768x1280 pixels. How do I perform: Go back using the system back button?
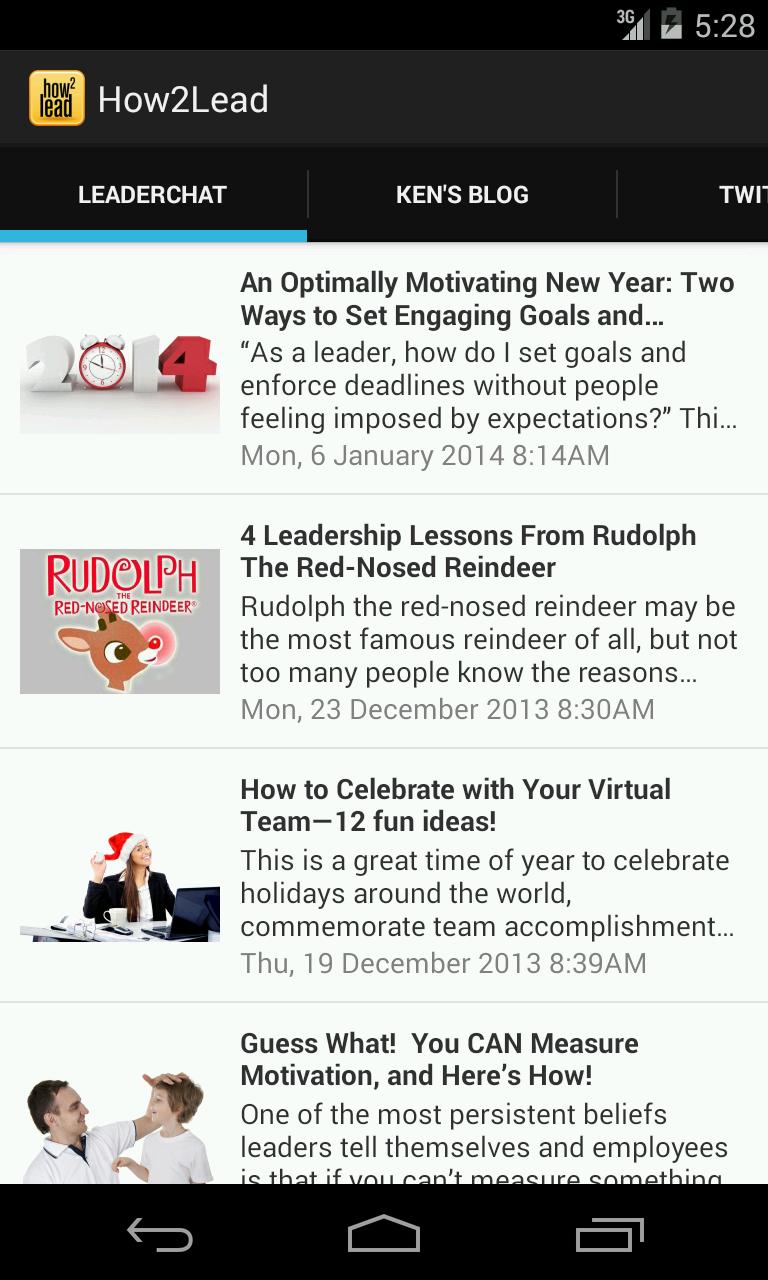(160, 1235)
